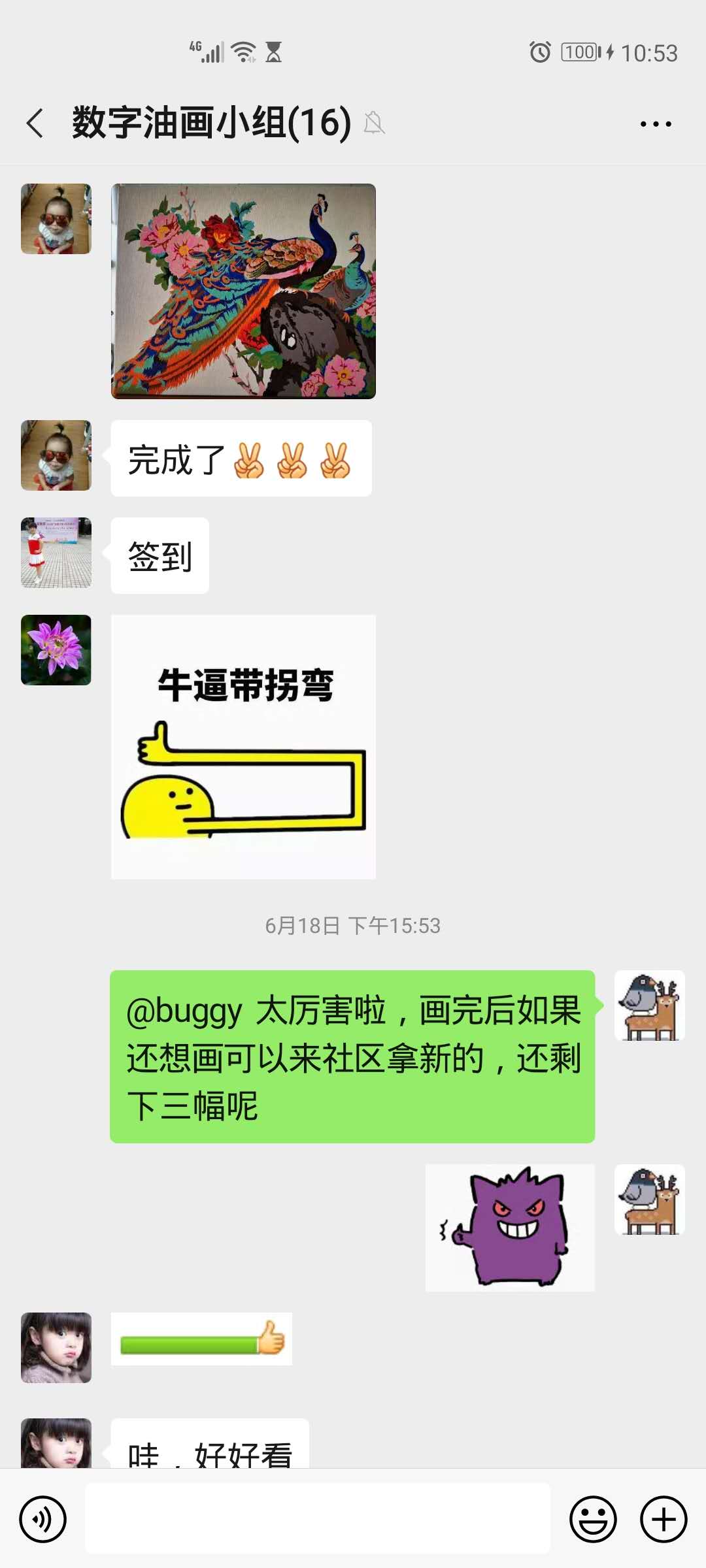The image size is (706, 1568).
Task: Tap the message text field
Action: tap(318, 1519)
